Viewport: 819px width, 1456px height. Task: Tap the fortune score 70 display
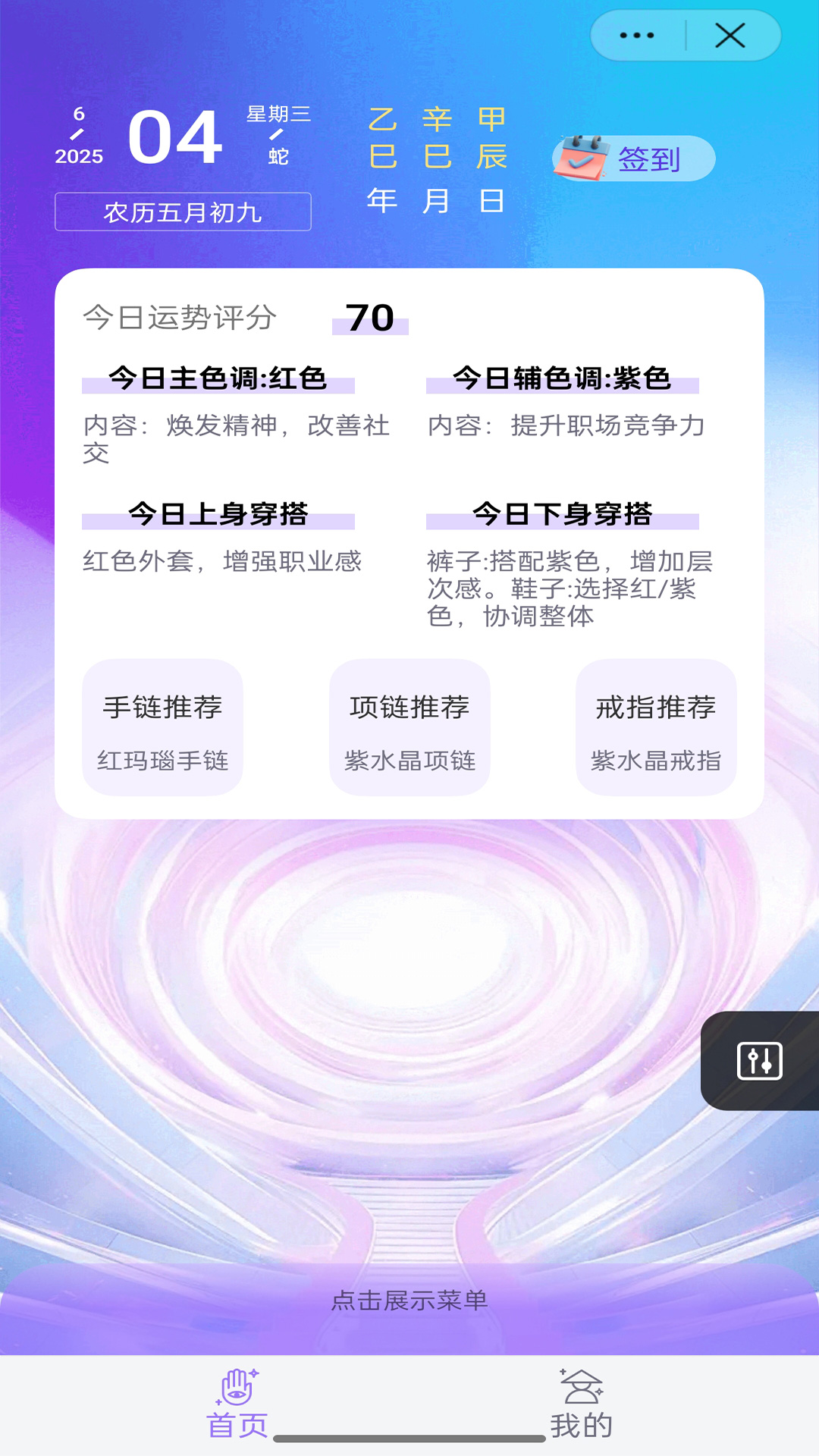point(369,319)
